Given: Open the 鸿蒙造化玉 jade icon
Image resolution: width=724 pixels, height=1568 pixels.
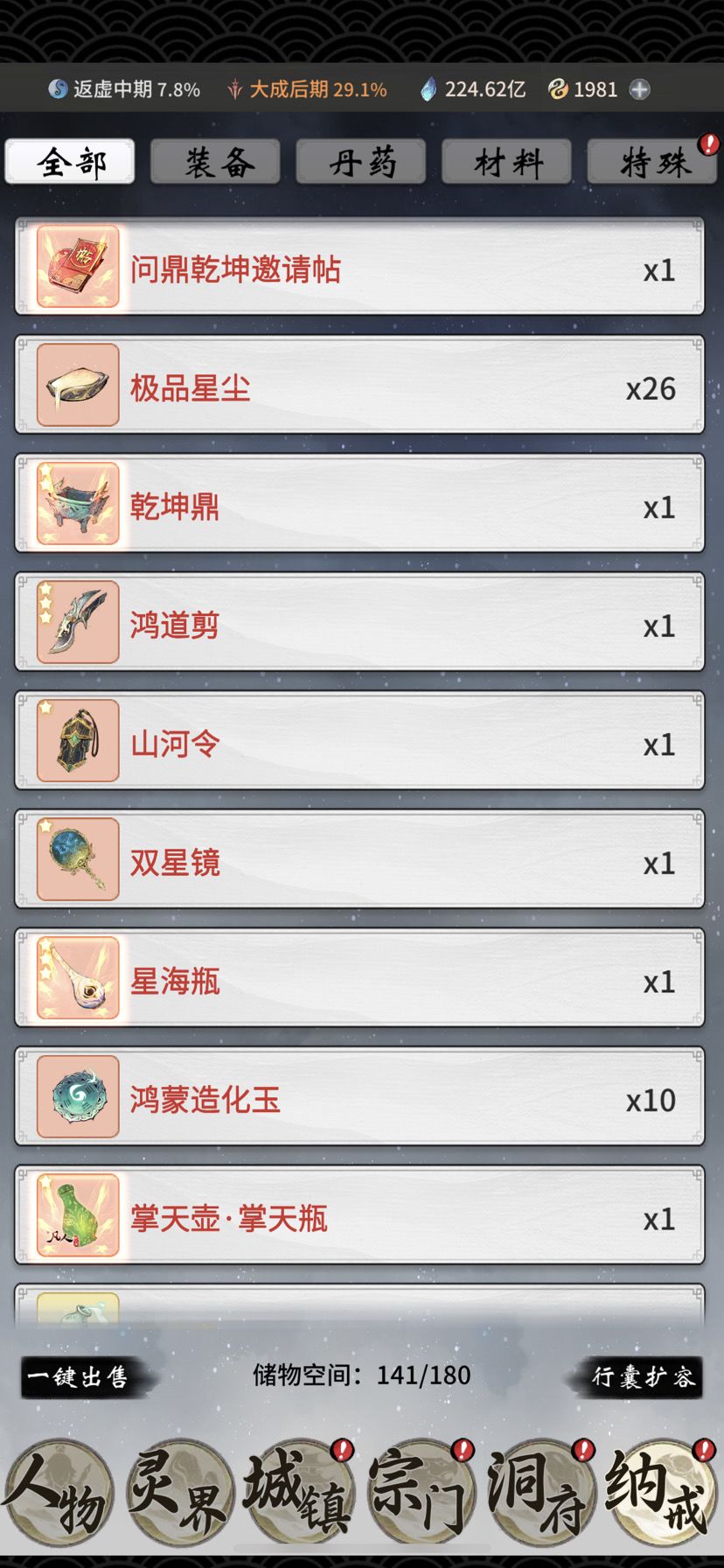Looking at the screenshot, I should [77, 1098].
